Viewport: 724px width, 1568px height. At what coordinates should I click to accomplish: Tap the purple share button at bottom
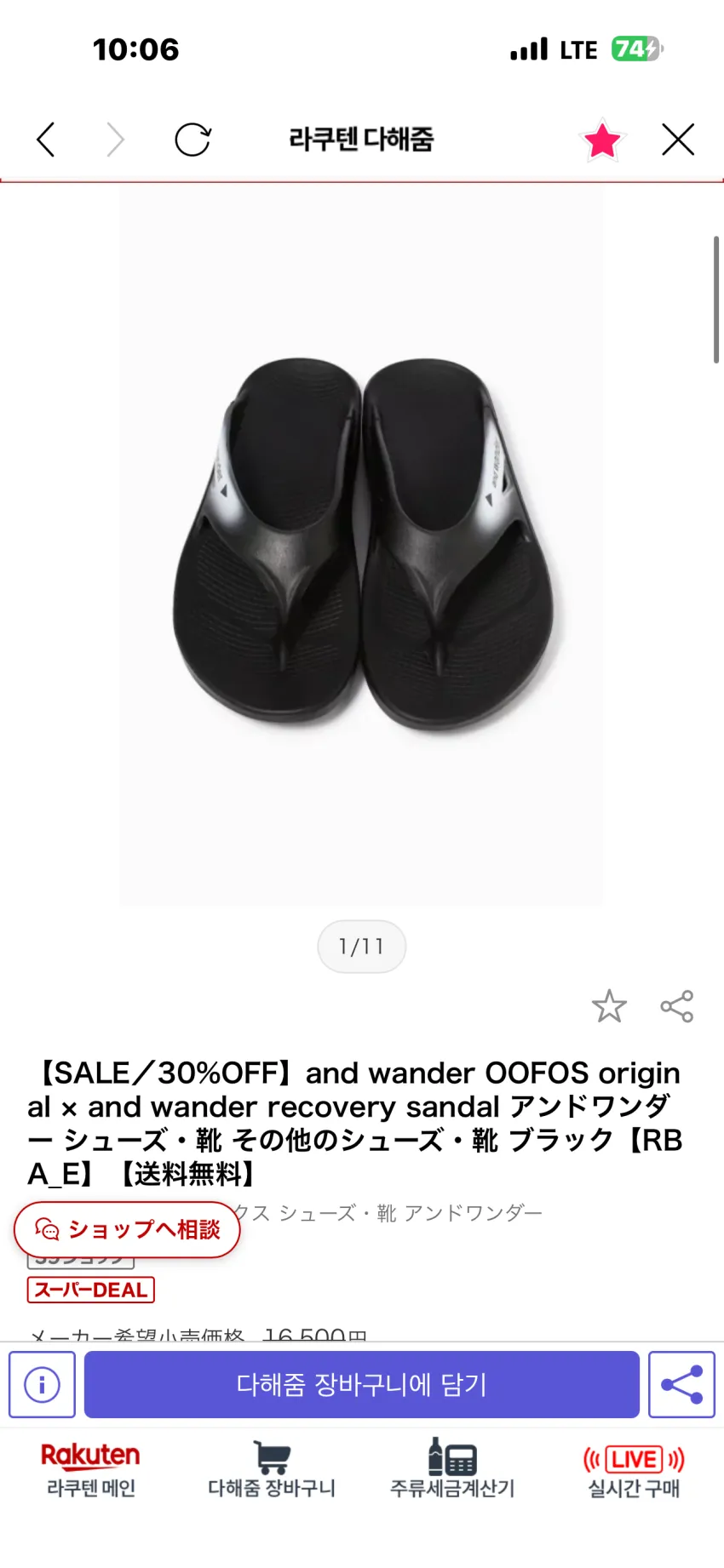[x=681, y=1384]
